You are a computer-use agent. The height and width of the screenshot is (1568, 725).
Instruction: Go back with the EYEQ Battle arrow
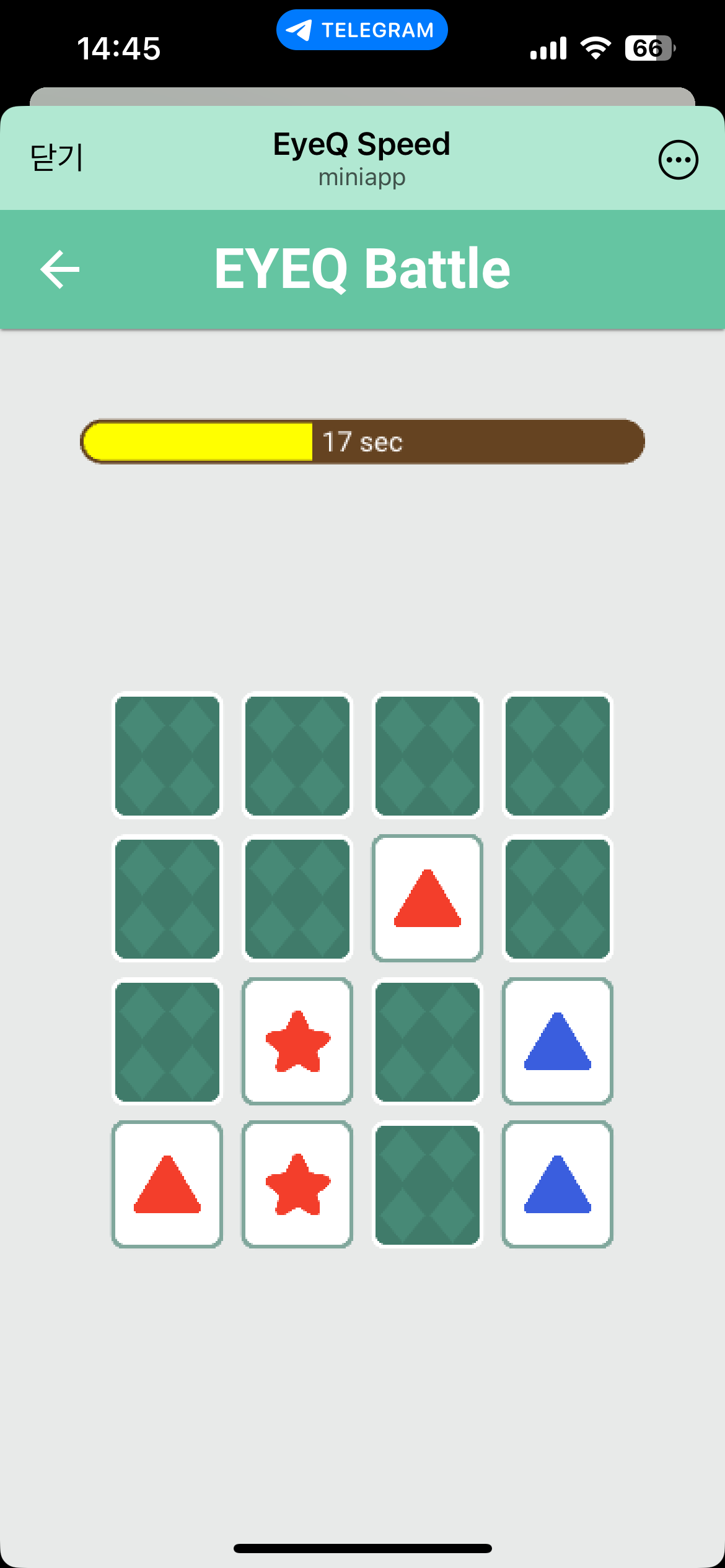pyautogui.click(x=60, y=269)
